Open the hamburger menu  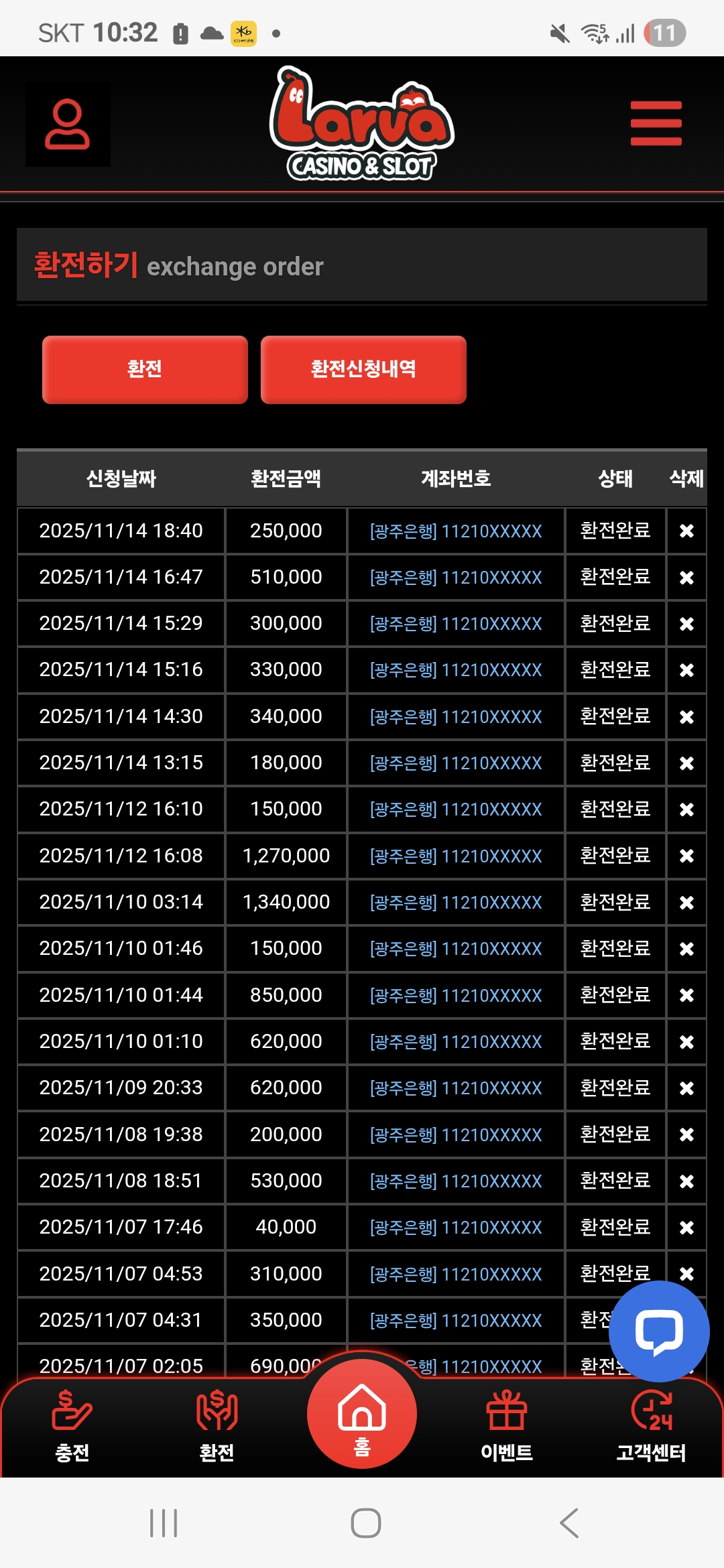(x=656, y=123)
